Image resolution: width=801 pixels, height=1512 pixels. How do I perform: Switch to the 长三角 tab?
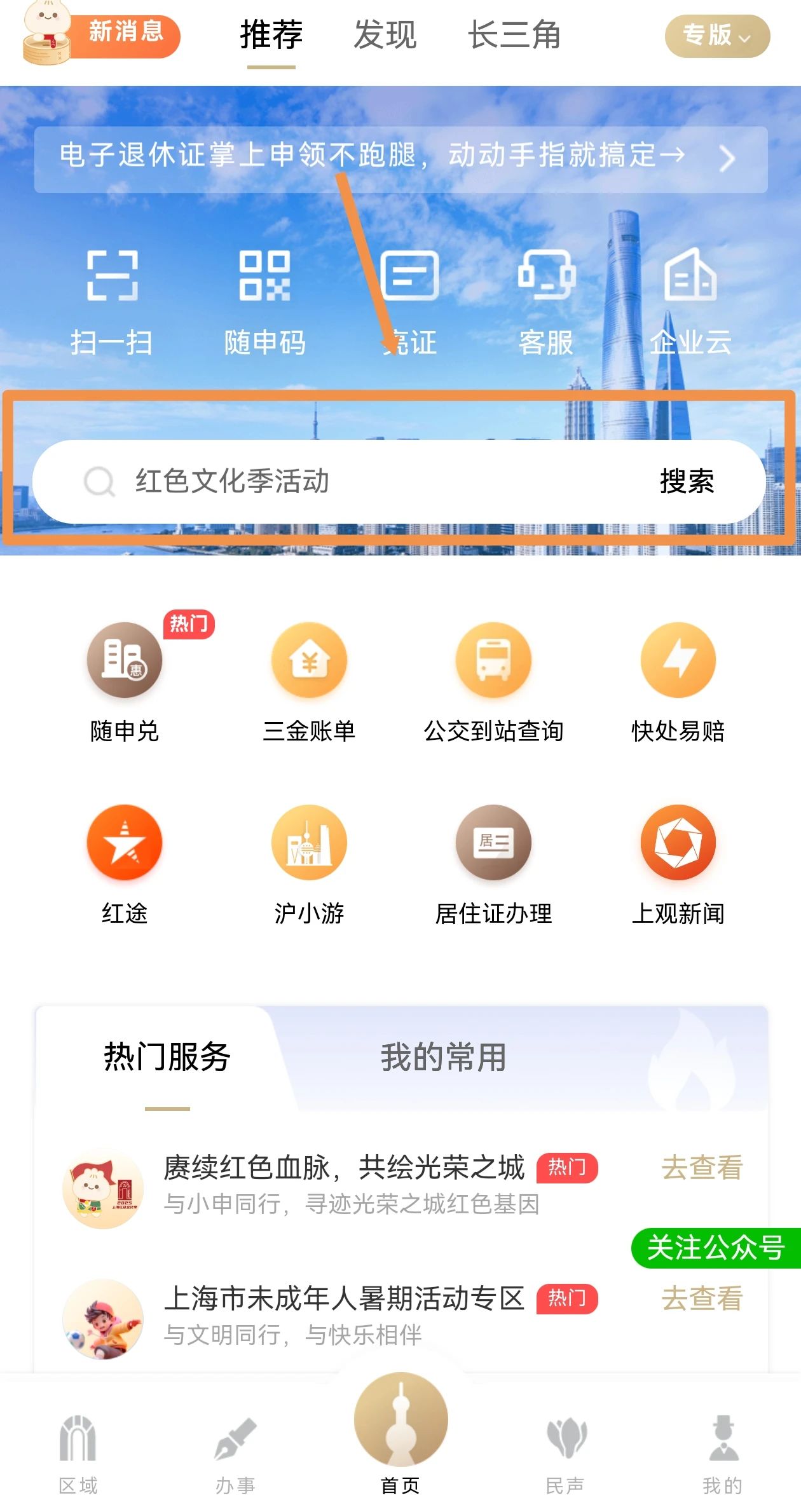coord(514,34)
